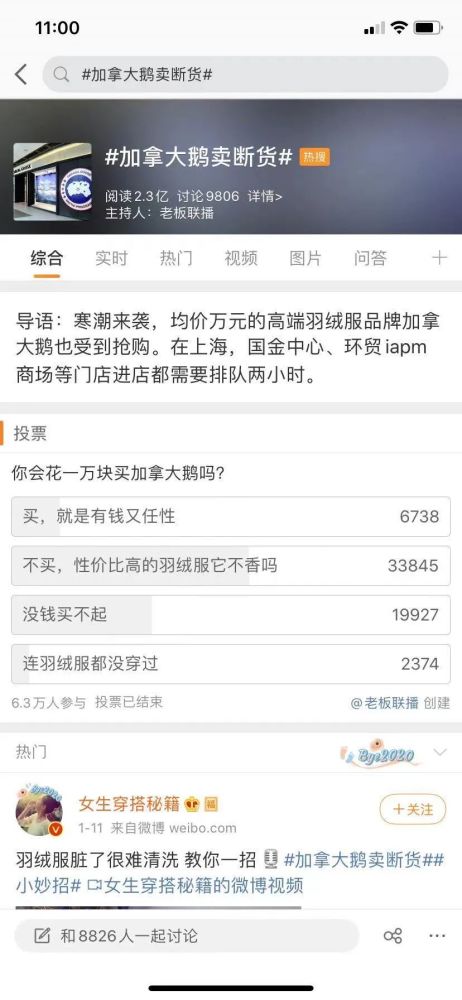Switch to the 图片 tab
Screen dimensions: 462x1000
point(305,258)
